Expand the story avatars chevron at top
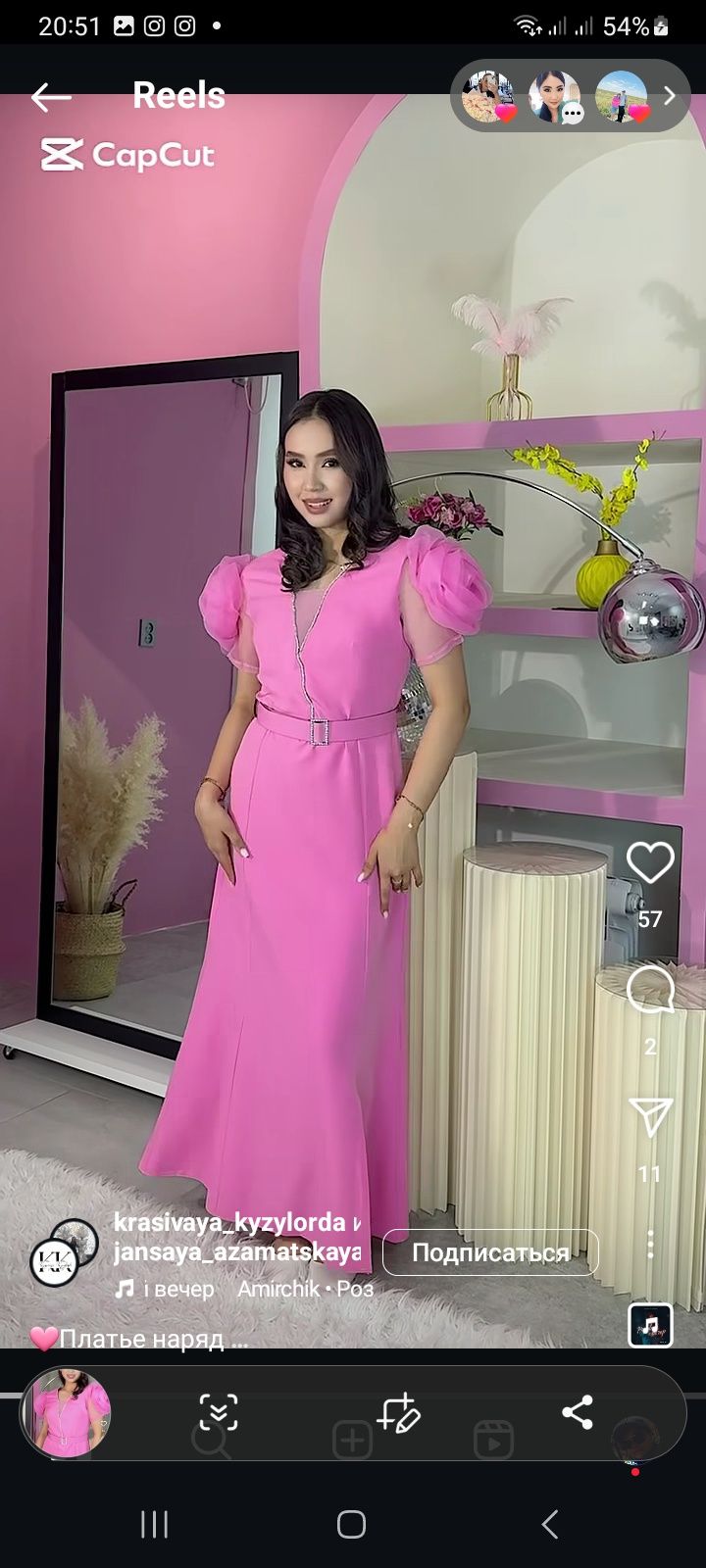 click(671, 96)
